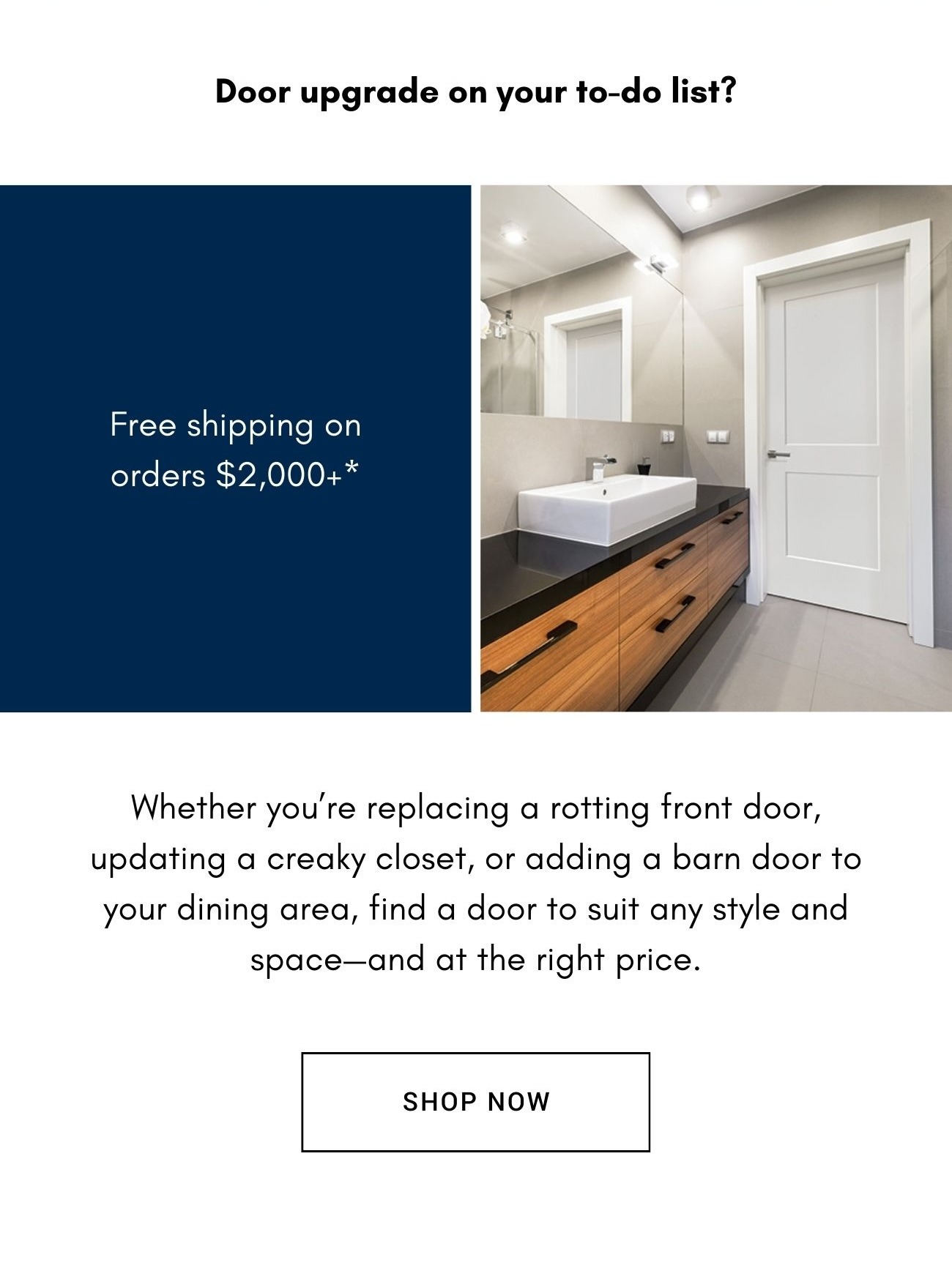The image size is (952, 1271).
Task: Open the bathroom door photo tile
Action: (715, 448)
